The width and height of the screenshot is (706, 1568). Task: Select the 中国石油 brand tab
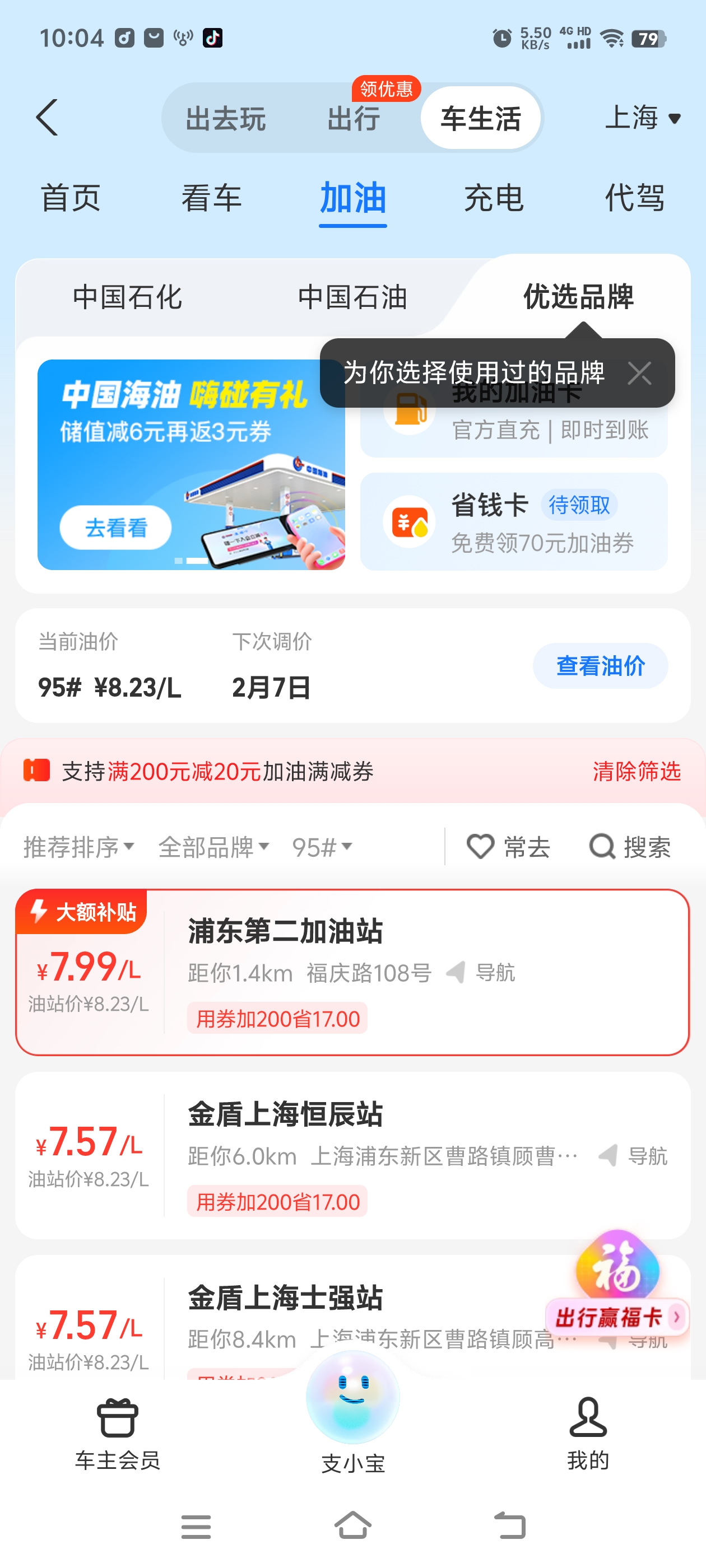pos(352,298)
